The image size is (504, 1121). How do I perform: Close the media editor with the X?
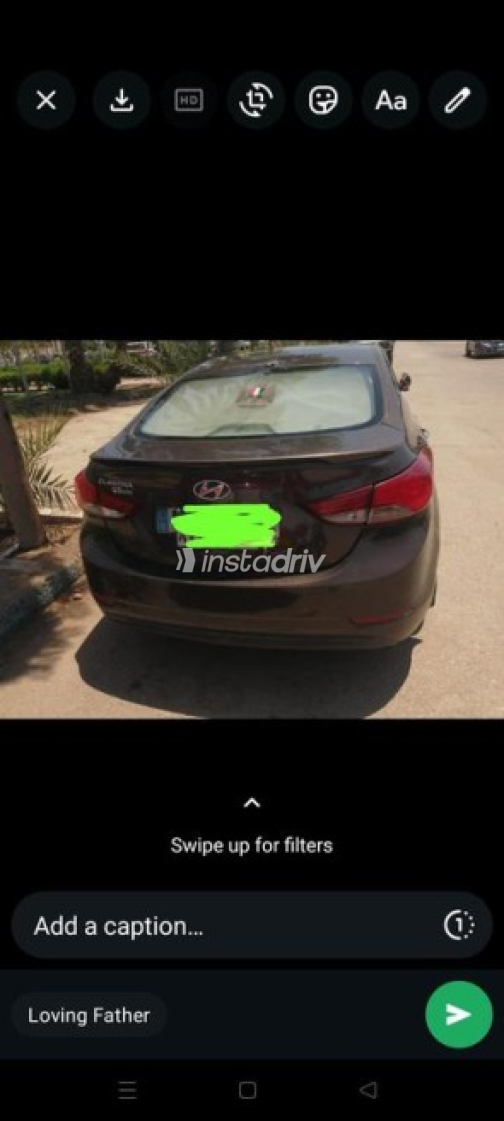coord(46,100)
